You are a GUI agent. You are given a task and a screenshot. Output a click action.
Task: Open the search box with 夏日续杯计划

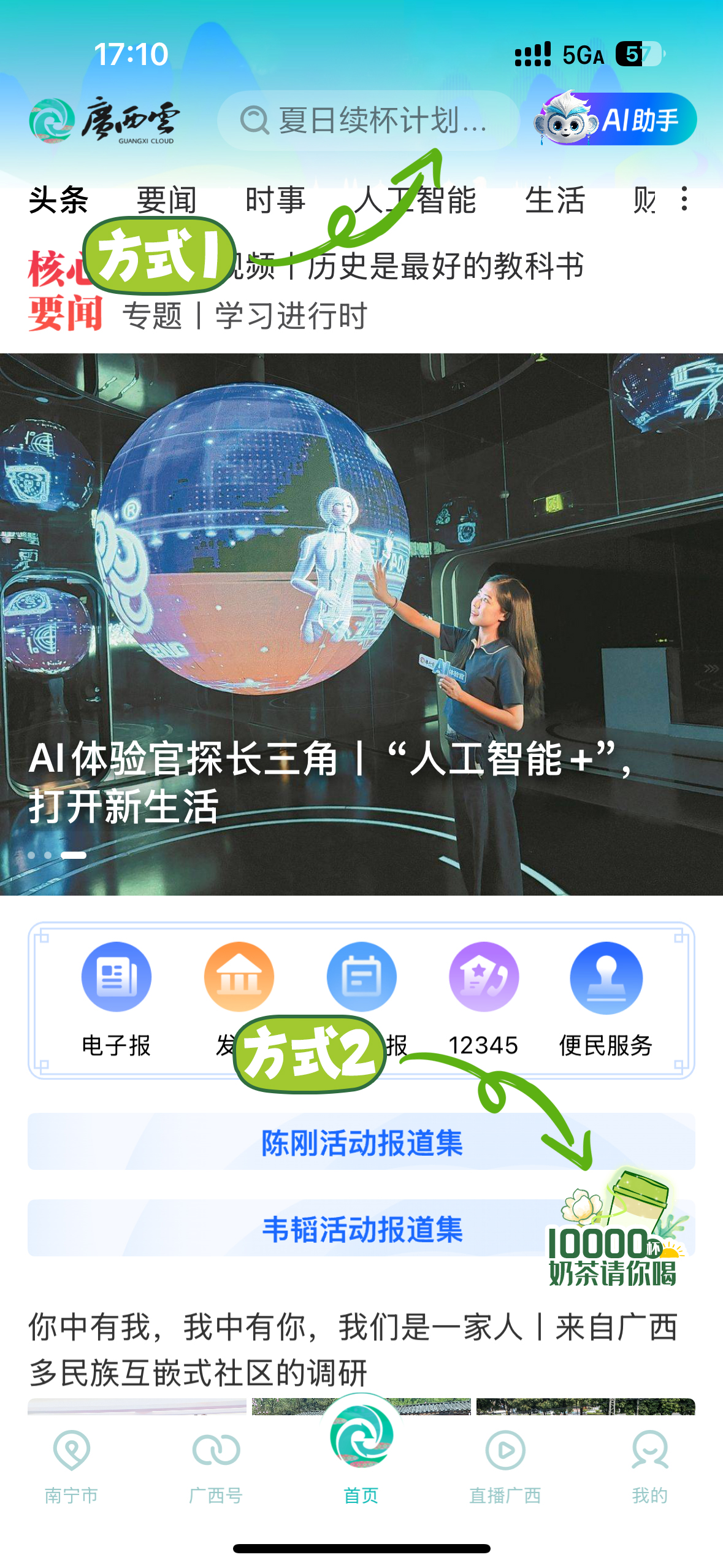(x=368, y=120)
